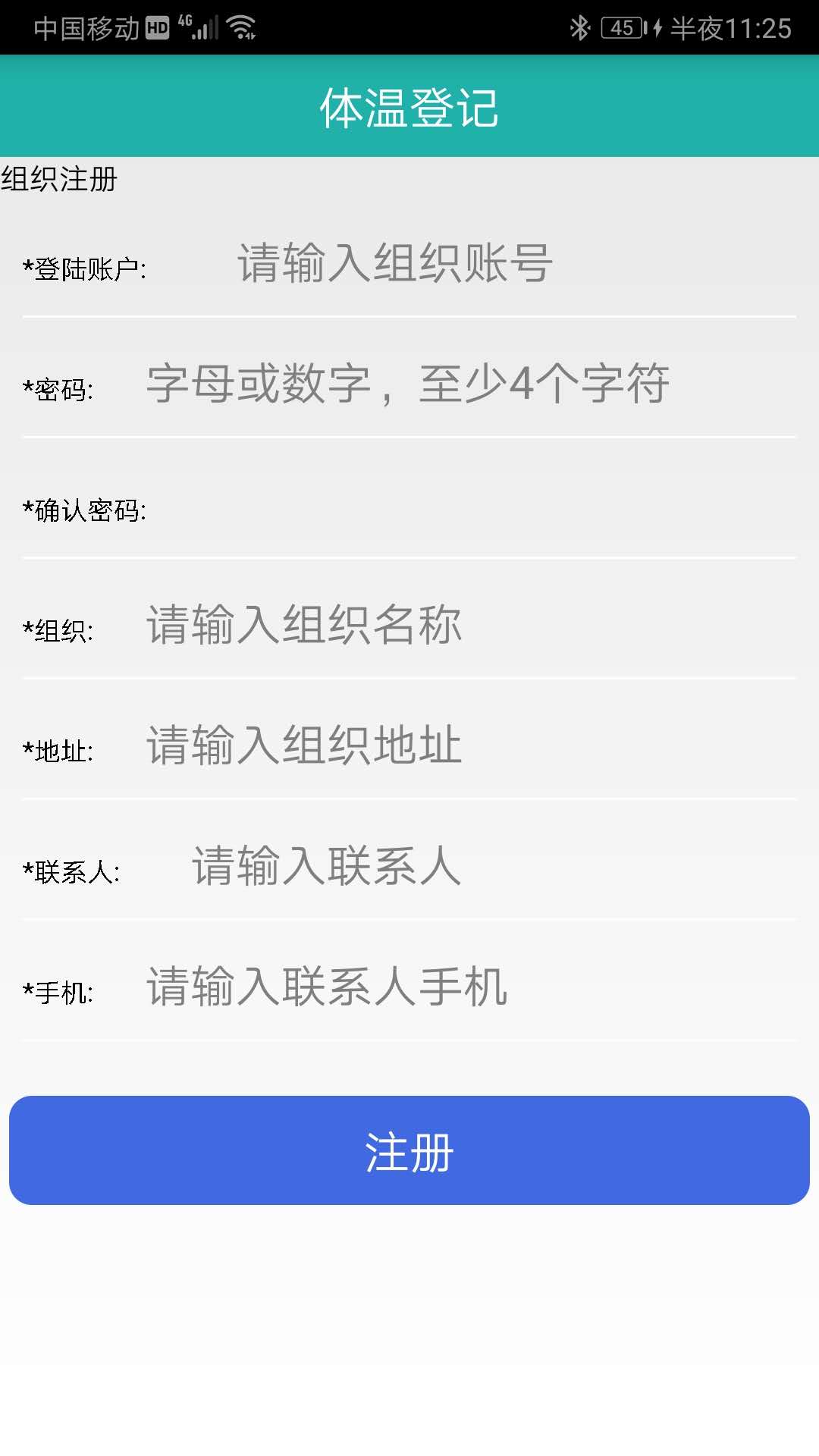Tap the 地址 organization address field
The width and height of the screenshot is (819, 1456).
[470, 746]
